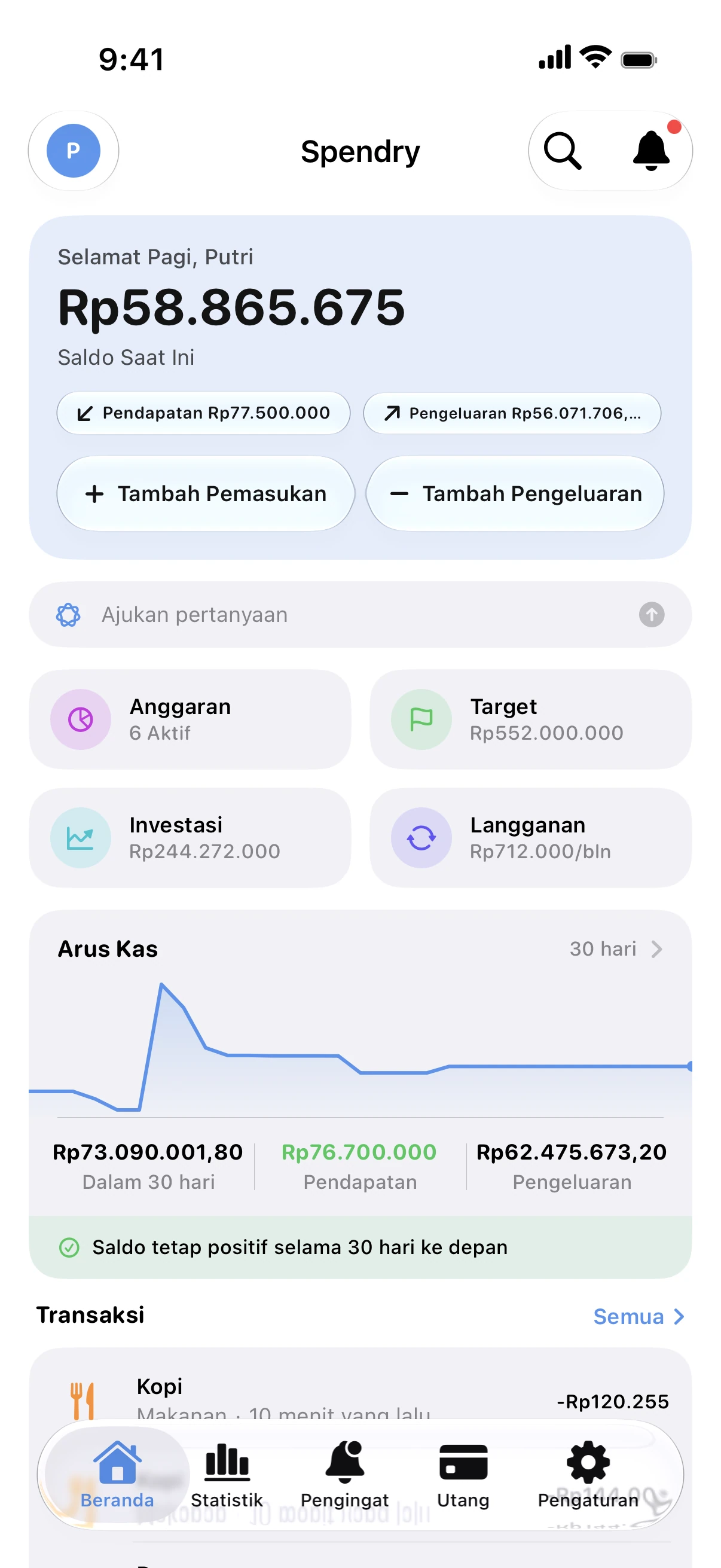This screenshot has height=1568, width=721.
Task: Tap Tambah Pengeluaran button
Action: pyautogui.click(x=515, y=493)
